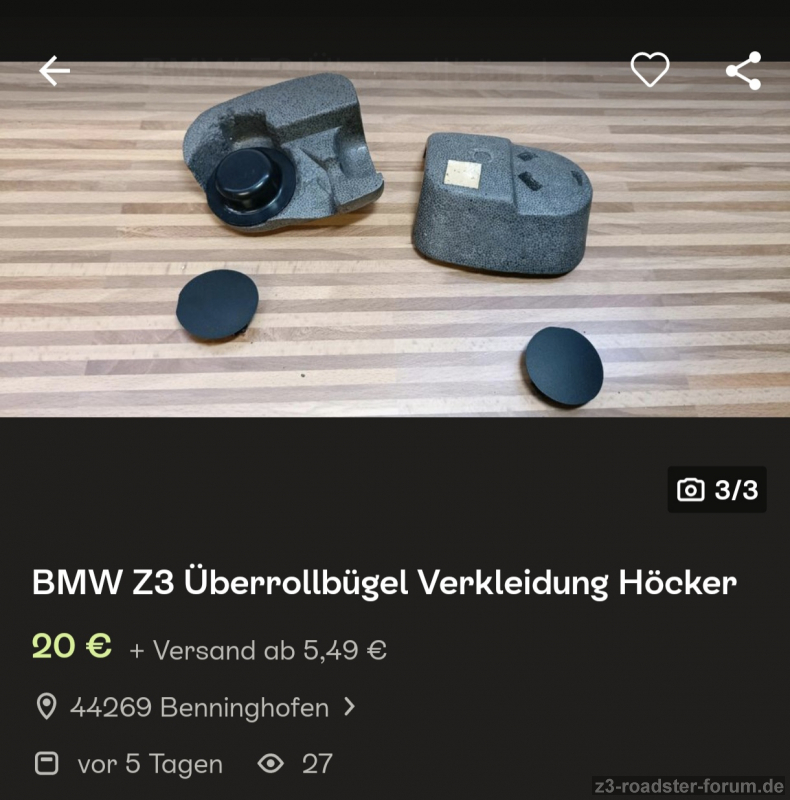Go back using the arrow icon

coord(54,71)
